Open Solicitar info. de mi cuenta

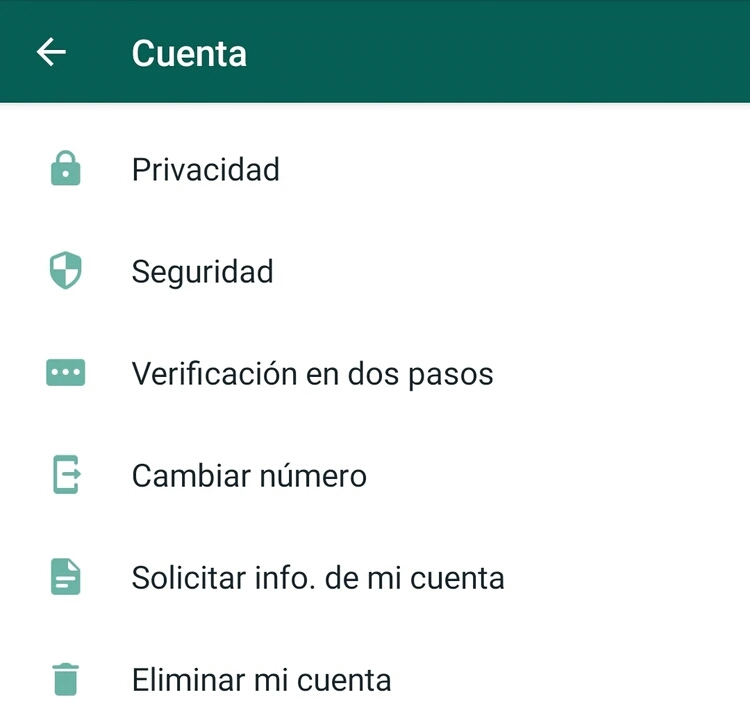tap(317, 578)
